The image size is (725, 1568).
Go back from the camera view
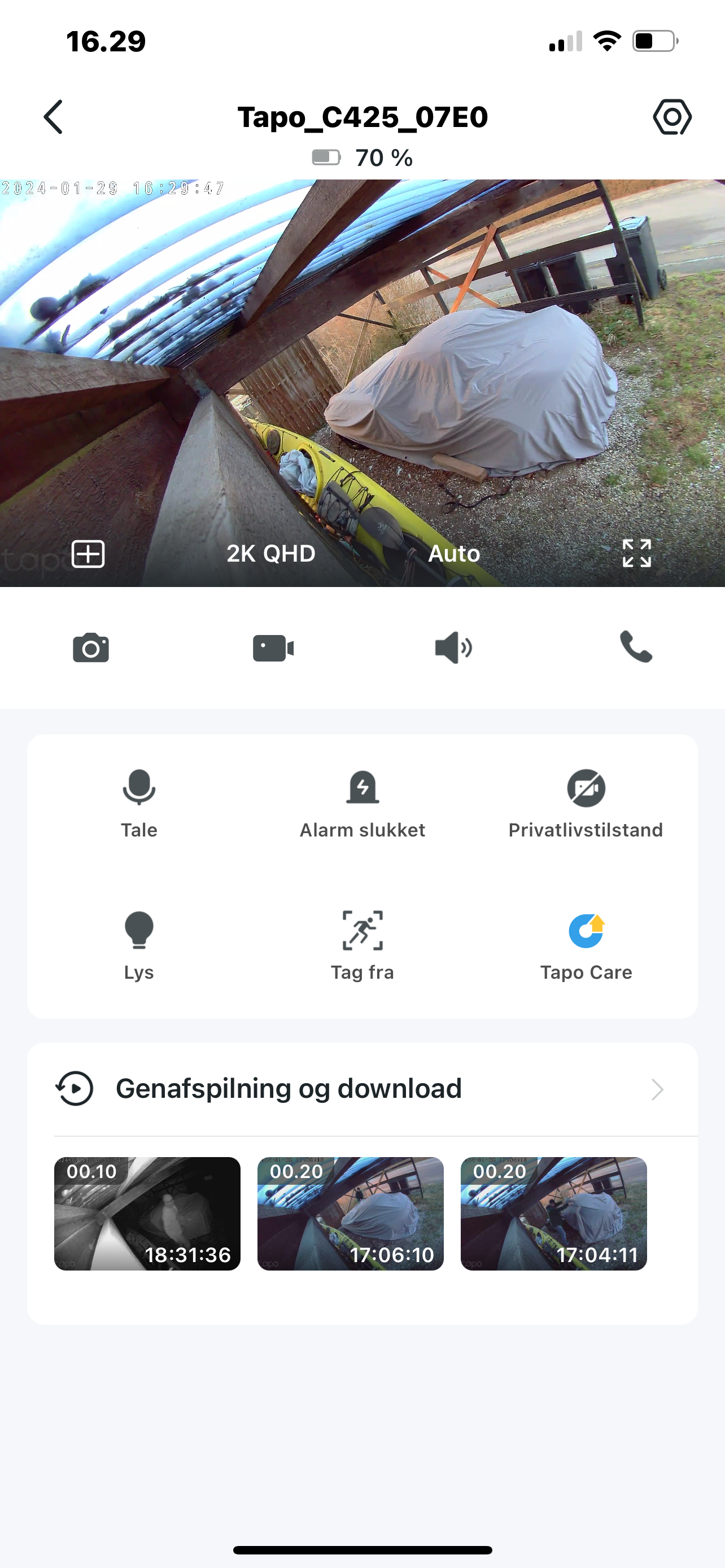[54, 117]
